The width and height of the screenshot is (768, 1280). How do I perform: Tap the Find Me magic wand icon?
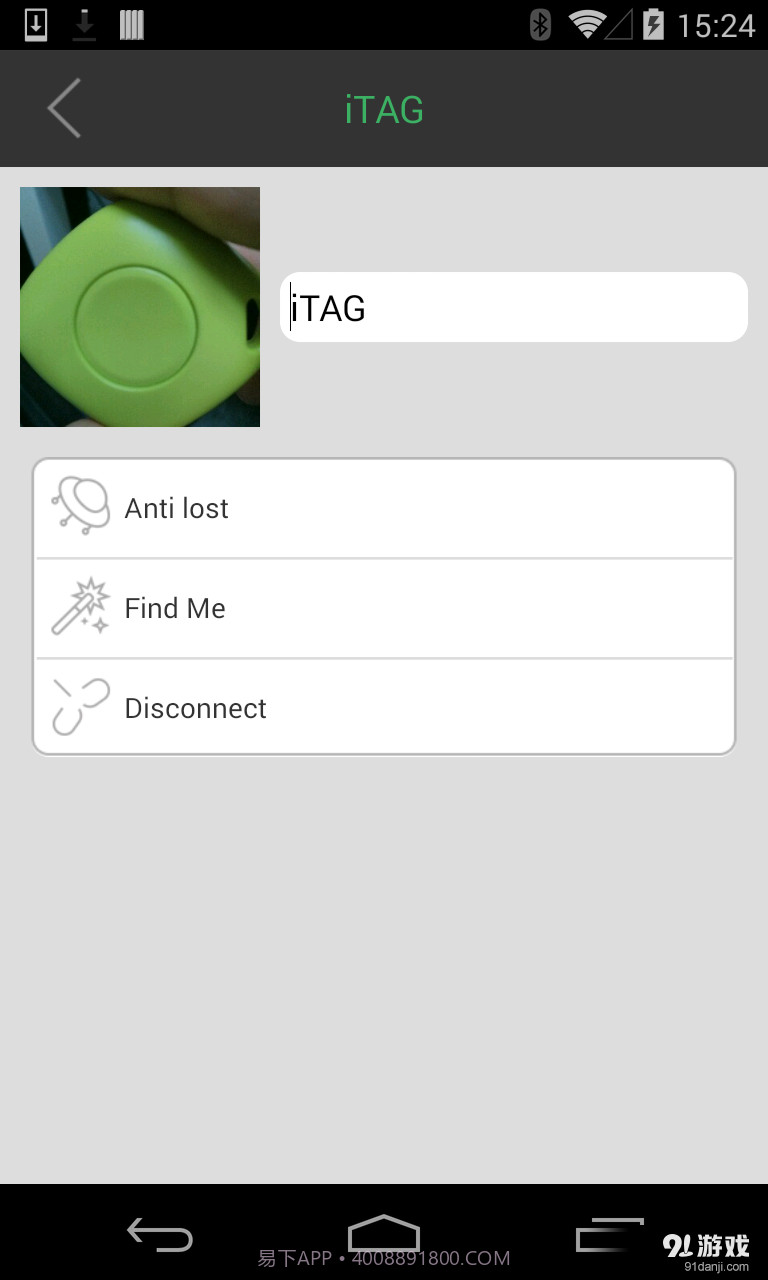(79, 606)
